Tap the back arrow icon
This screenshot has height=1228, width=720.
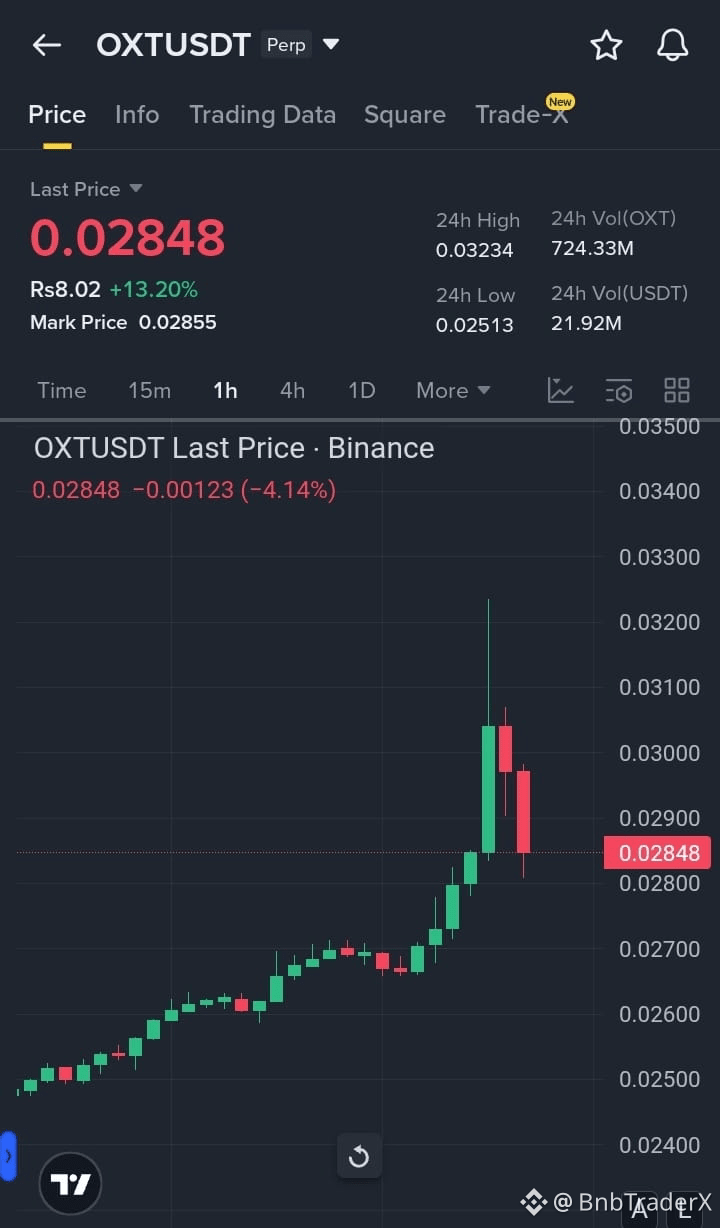pyautogui.click(x=47, y=44)
